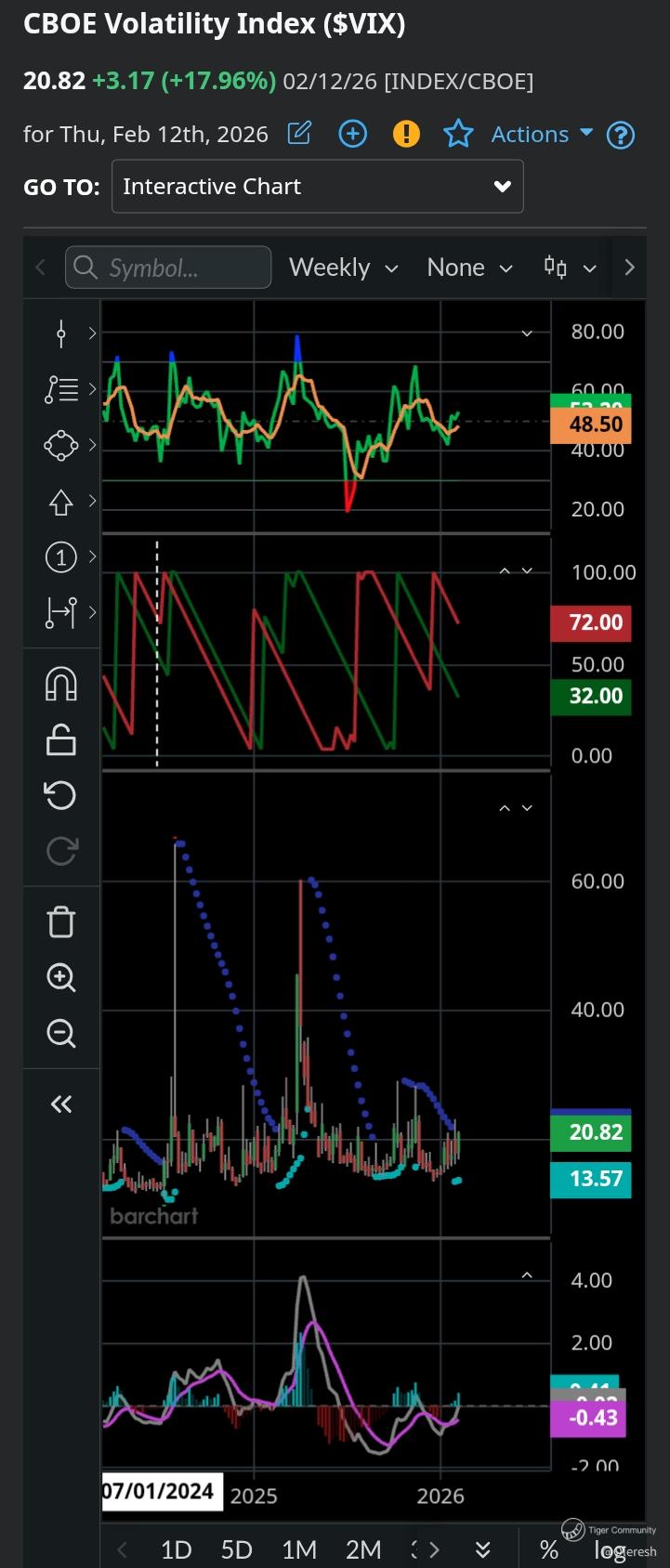Open the alert exclamation icon
670x1568 pixels.
click(406, 135)
